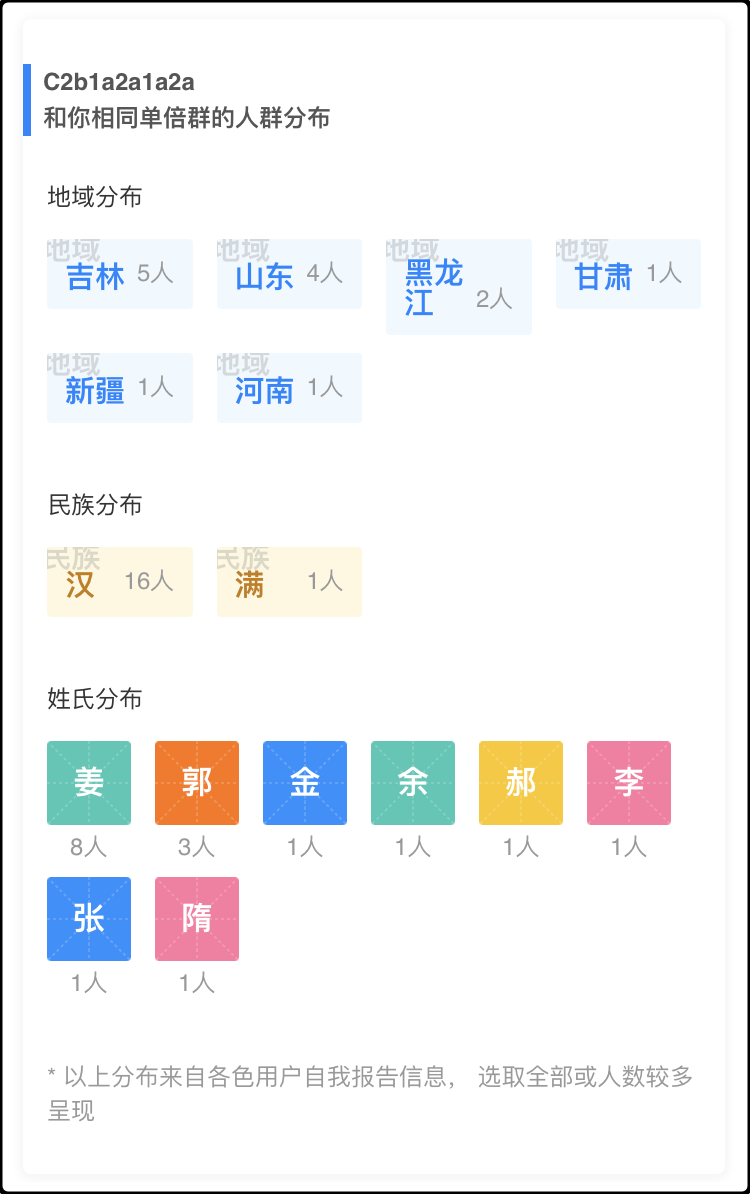Screen dimensions: 750x1194
Task: Open the 余 surname tile
Action: [413, 783]
